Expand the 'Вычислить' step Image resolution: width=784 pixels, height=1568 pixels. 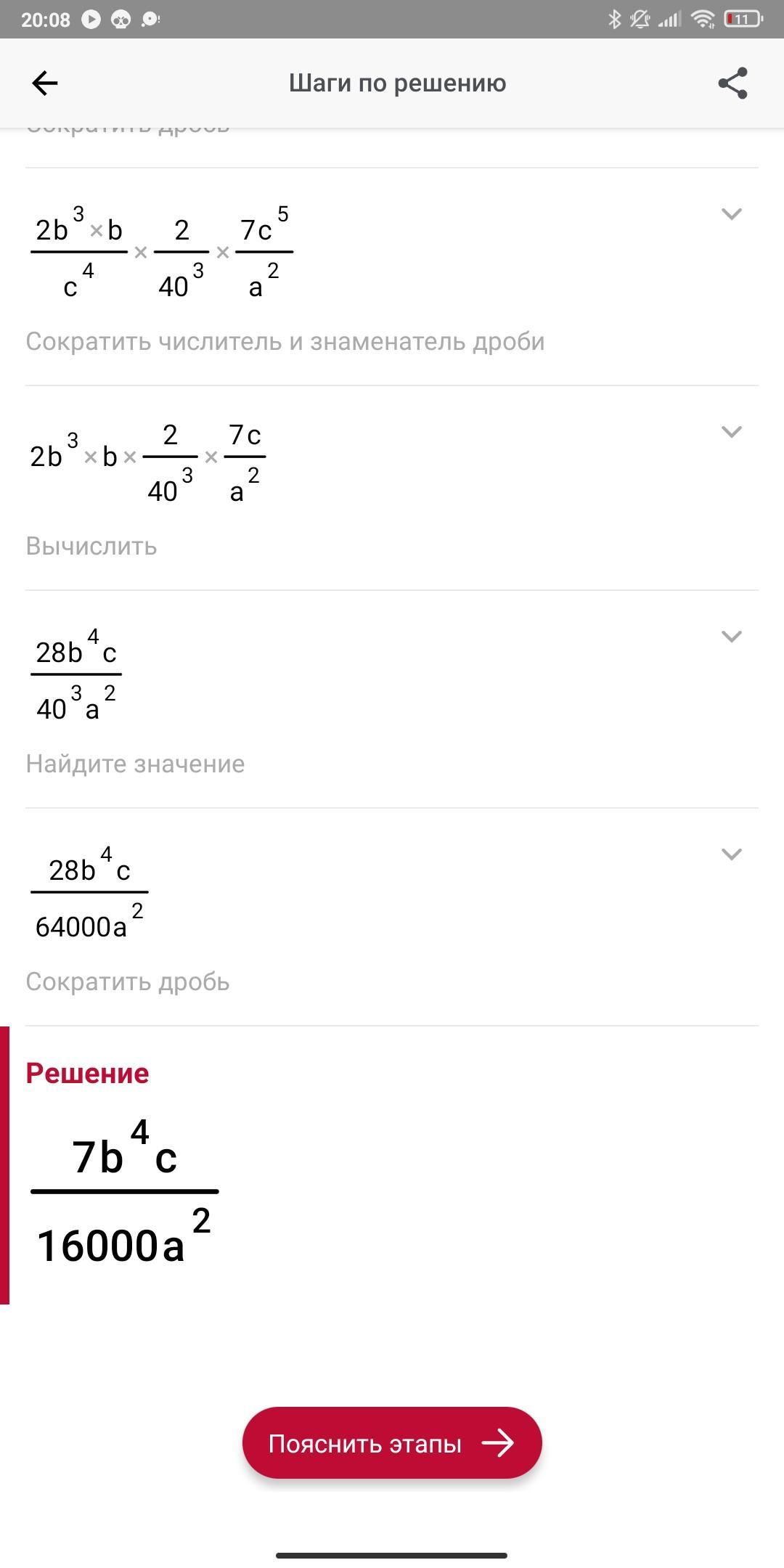click(731, 432)
